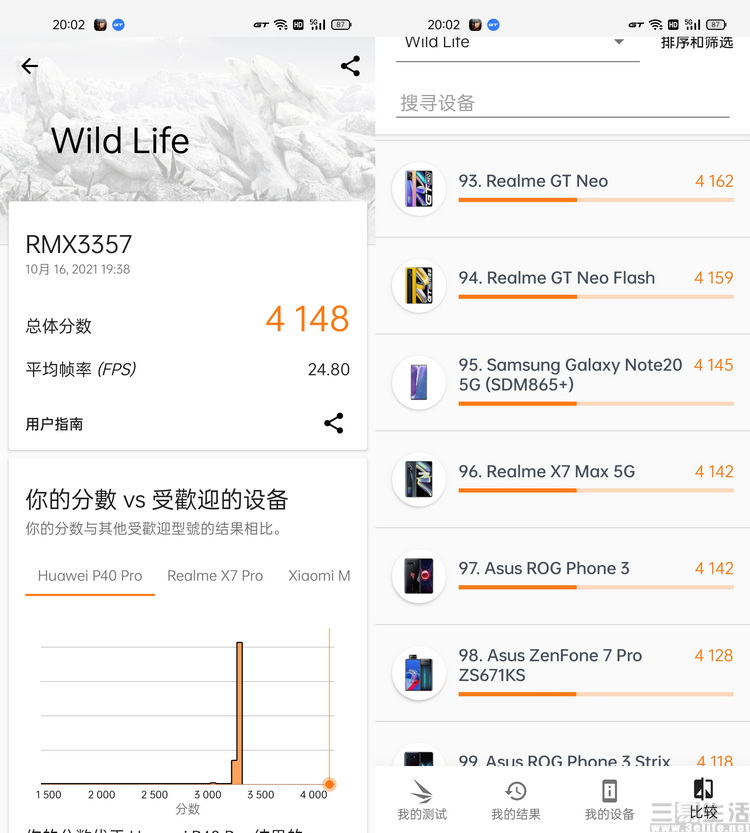The height and width of the screenshot is (833, 750).
Task: Expand the Wild Life test dropdown
Action: point(518,43)
